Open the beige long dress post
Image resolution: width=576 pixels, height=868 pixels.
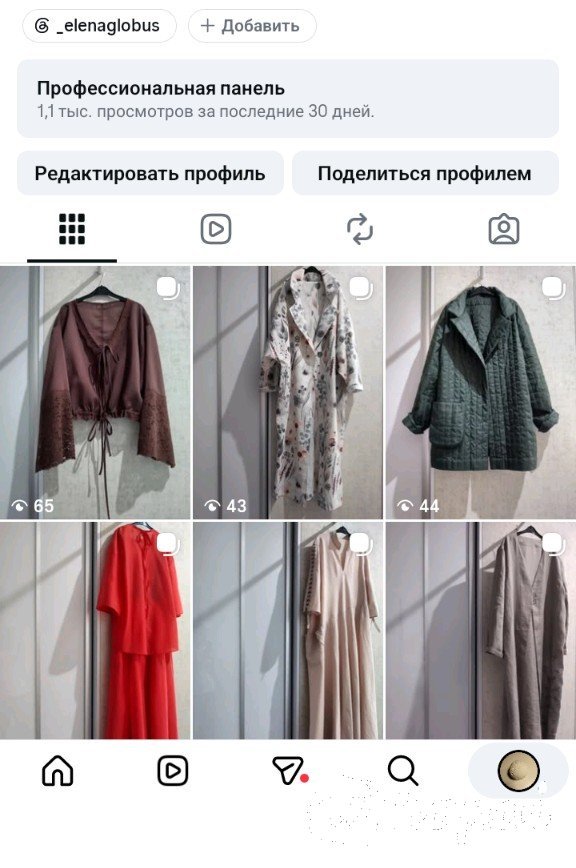point(288,631)
